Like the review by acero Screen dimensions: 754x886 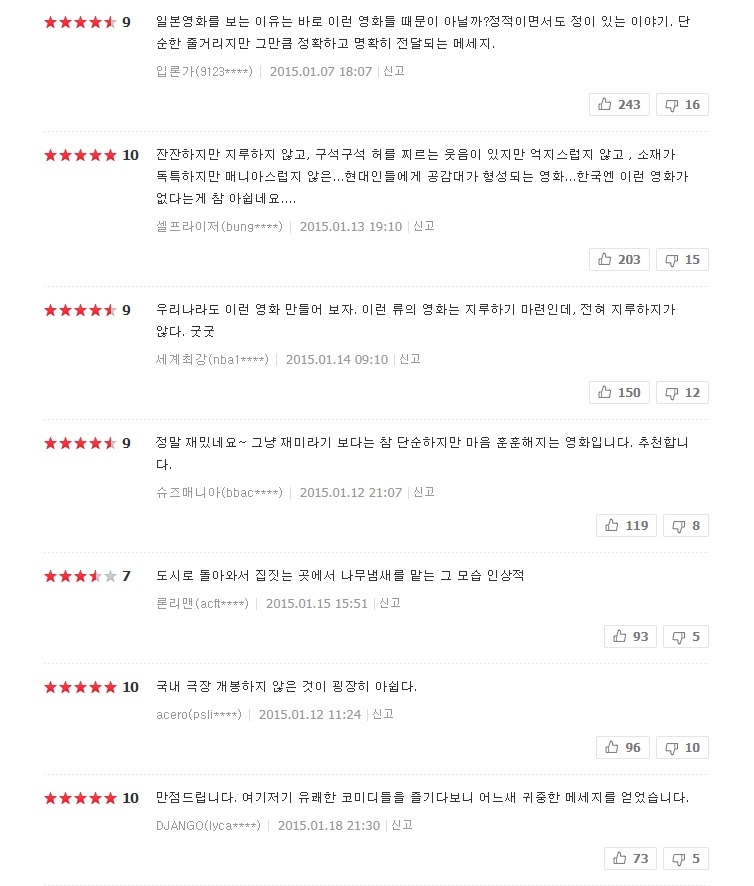pos(623,748)
